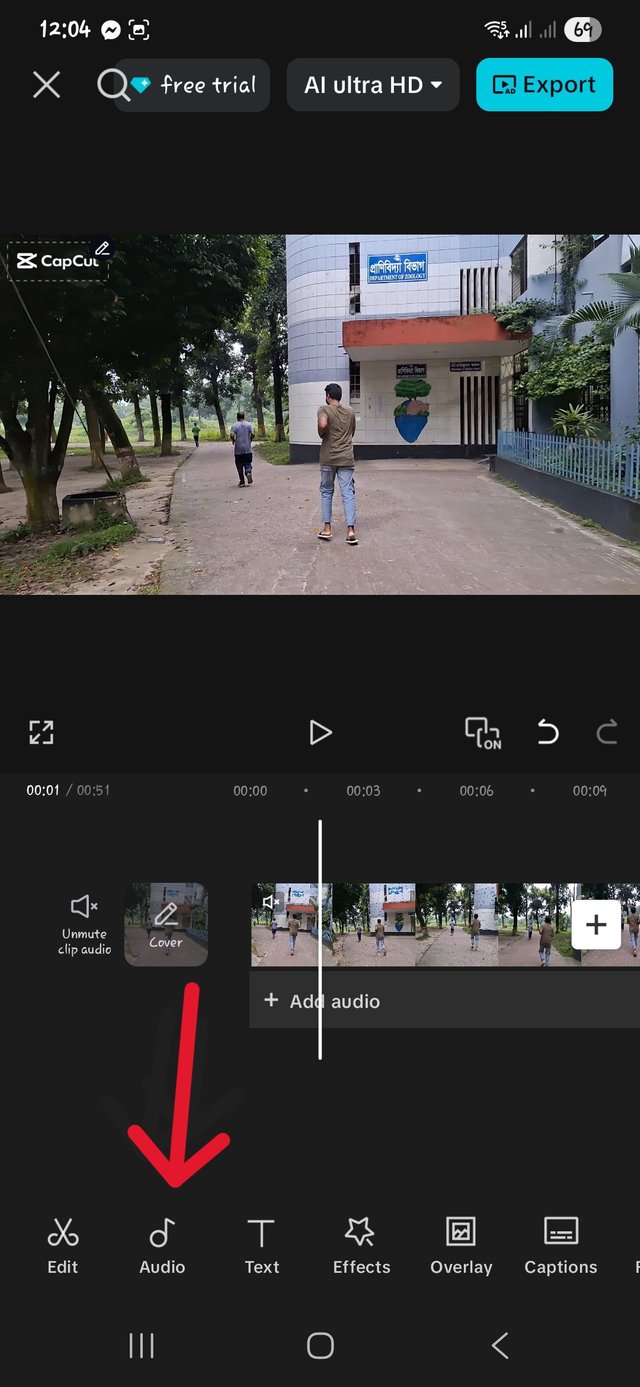Open the Overlay tool

coord(461,1246)
